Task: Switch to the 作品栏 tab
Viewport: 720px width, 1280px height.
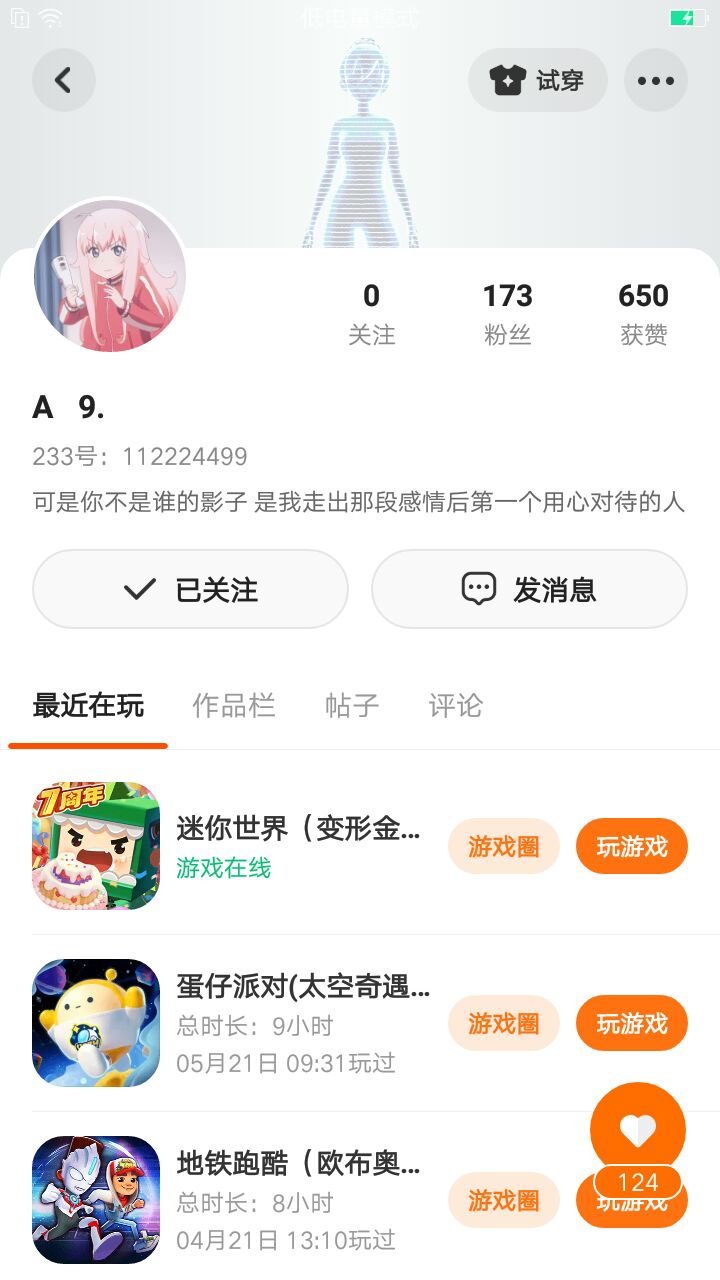Action: (234, 706)
